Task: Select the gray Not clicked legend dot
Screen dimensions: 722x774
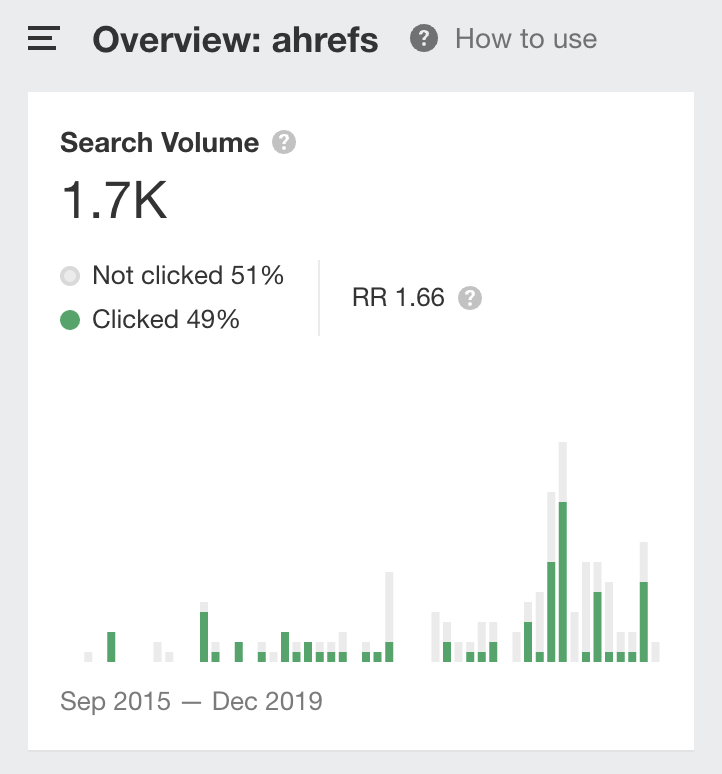Action: [69, 275]
